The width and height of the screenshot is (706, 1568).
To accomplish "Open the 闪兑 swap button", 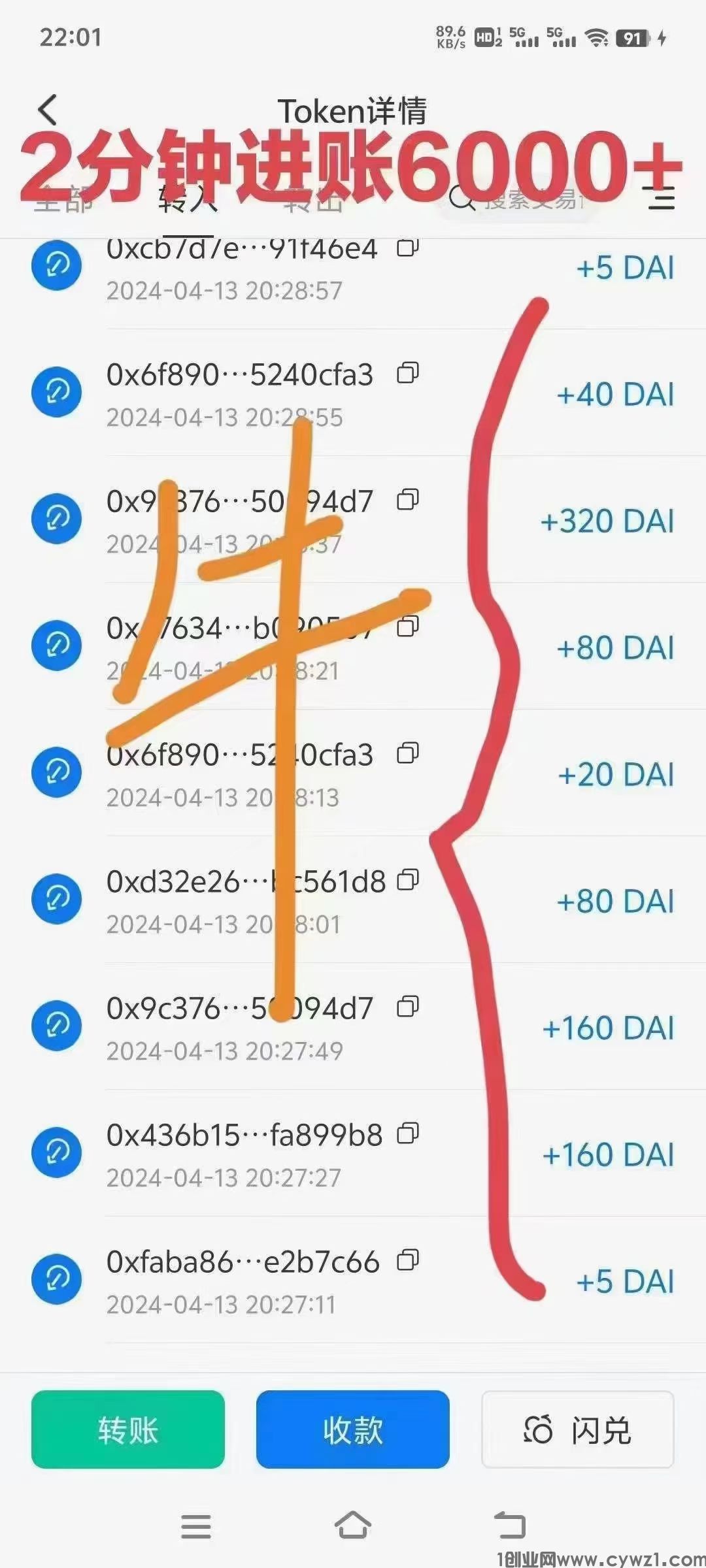I will click(x=577, y=1429).
